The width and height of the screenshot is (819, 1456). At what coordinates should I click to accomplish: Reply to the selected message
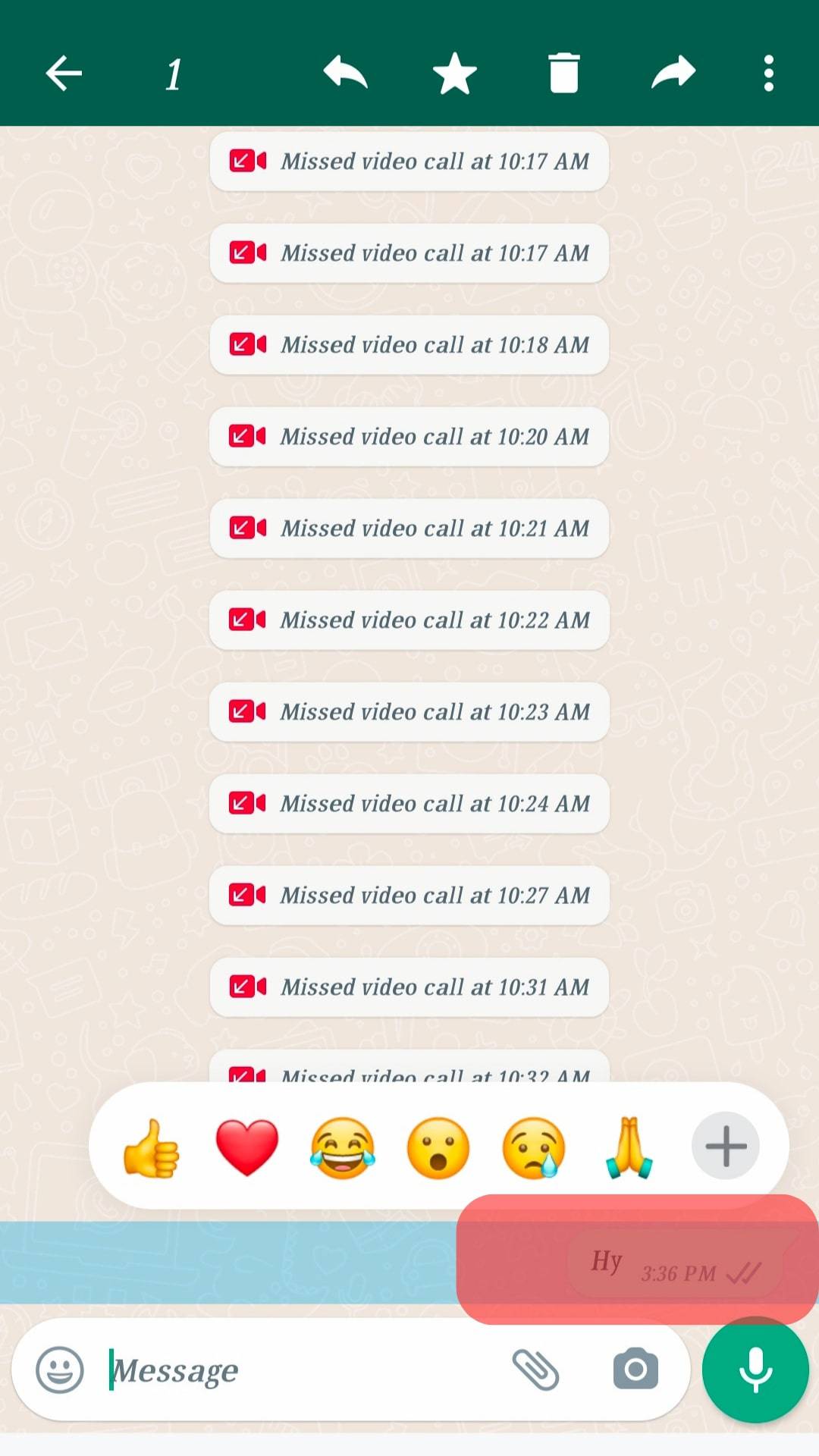click(x=346, y=74)
